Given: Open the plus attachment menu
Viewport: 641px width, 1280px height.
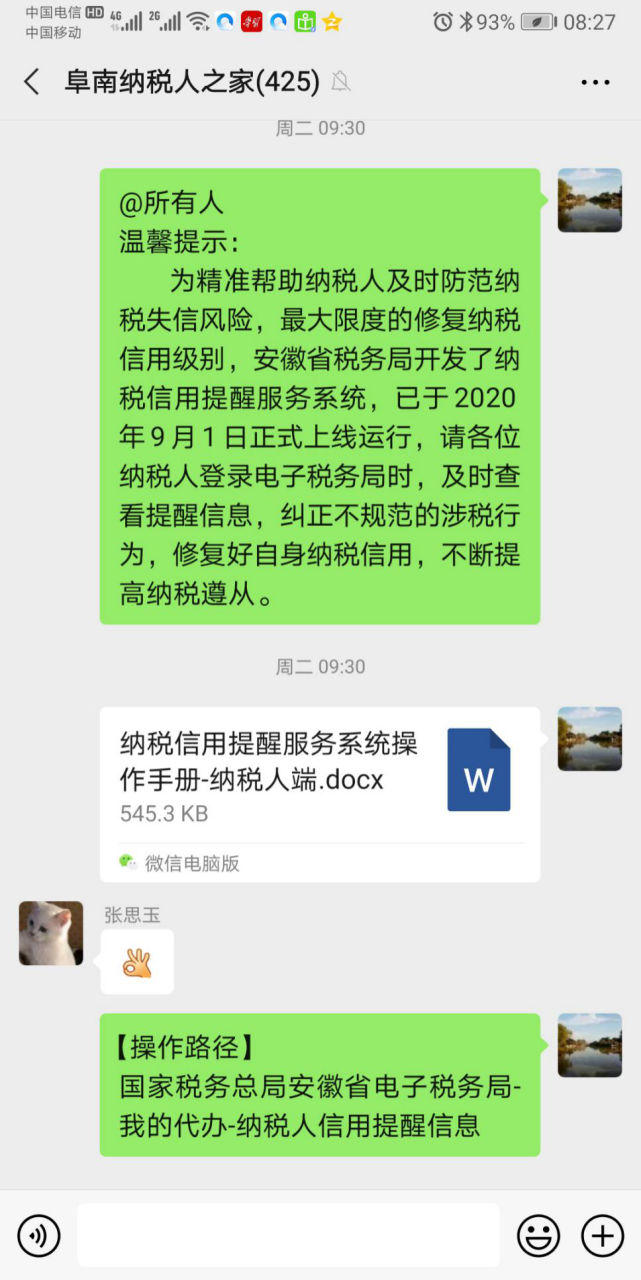Looking at the screenshot, I should pos(602,1236).
